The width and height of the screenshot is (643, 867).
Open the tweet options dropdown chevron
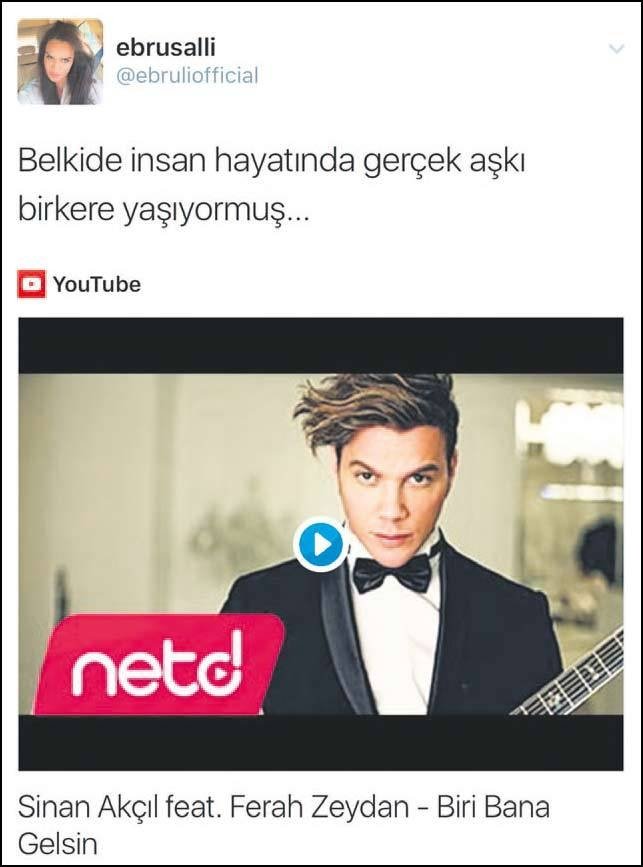616,48
